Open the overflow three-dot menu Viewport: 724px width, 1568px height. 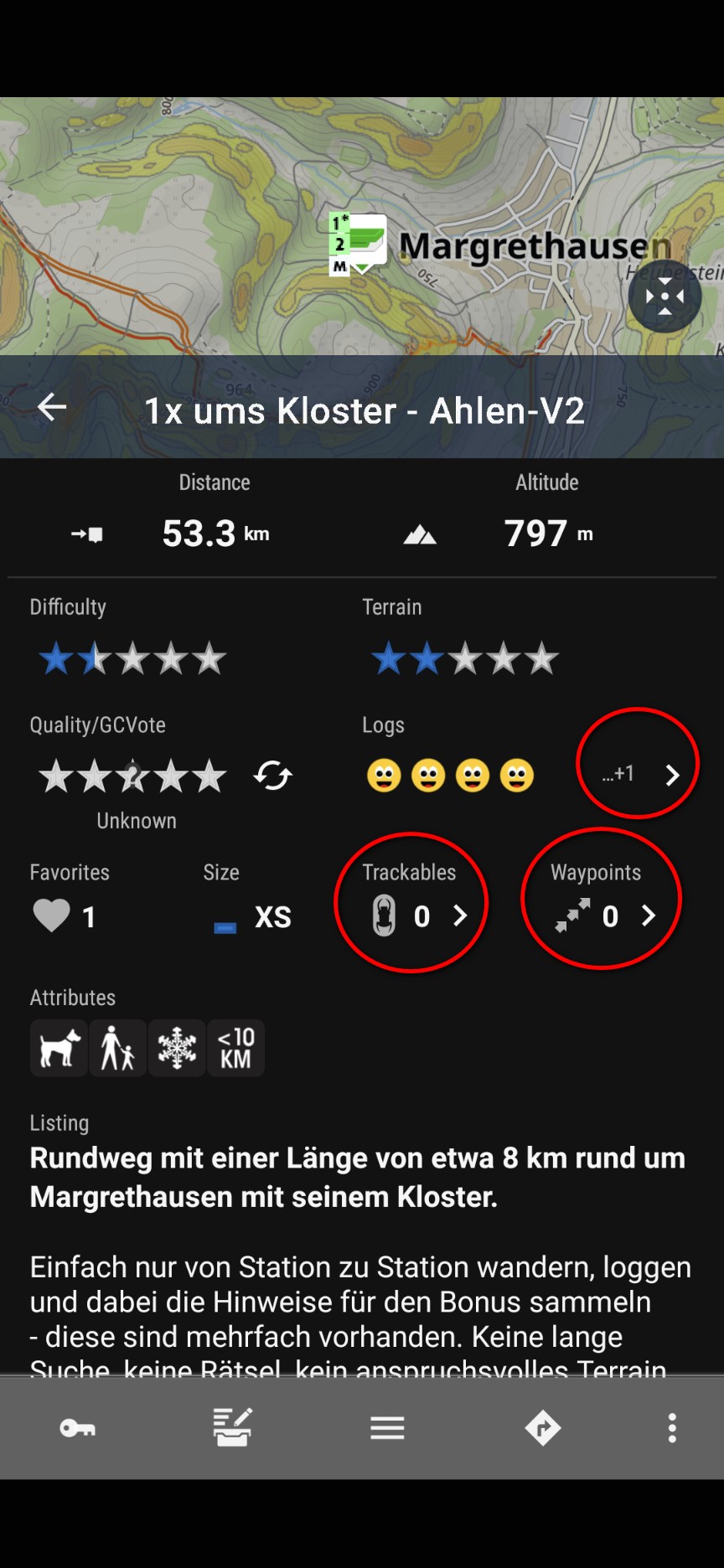pyautogui.click(x=671, y=1428)
